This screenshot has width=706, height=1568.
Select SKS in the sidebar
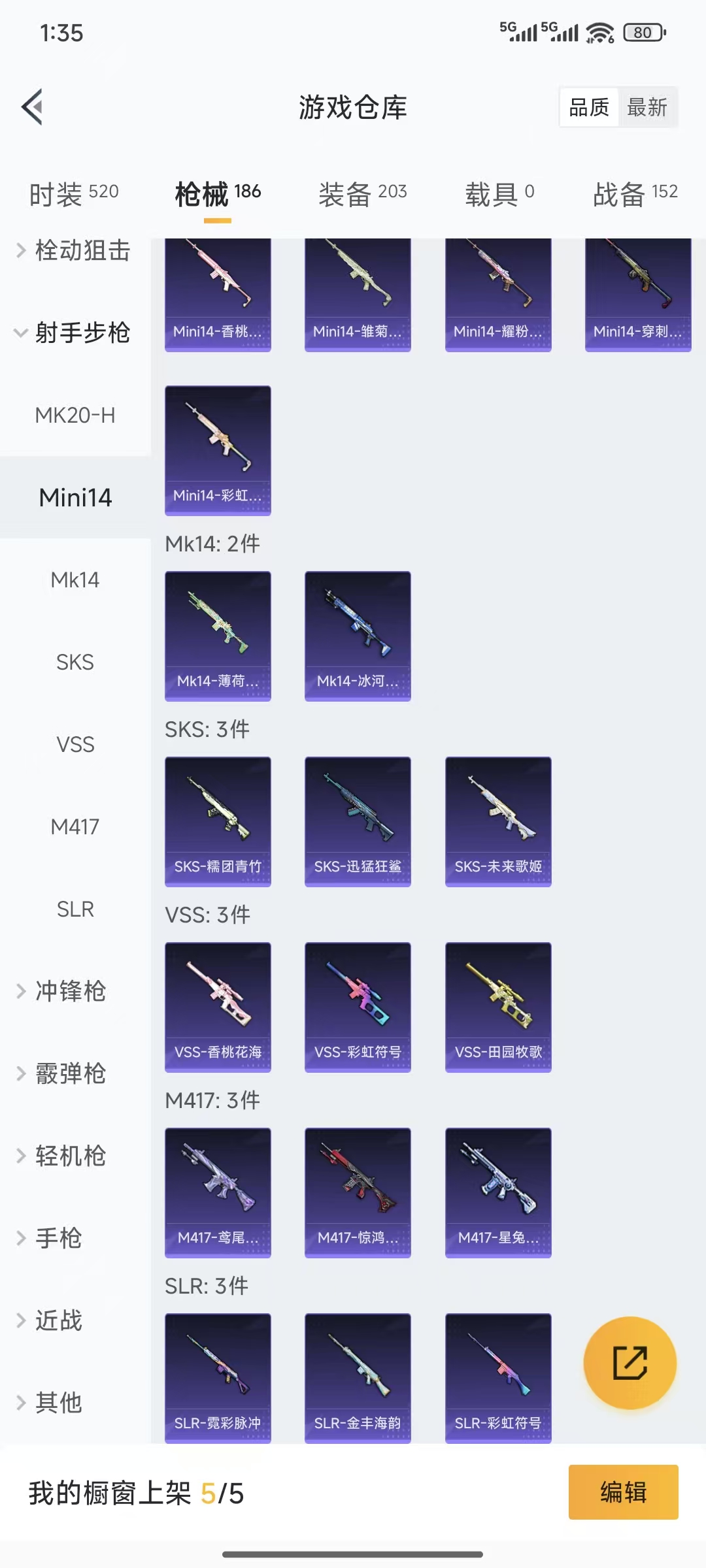75,661
